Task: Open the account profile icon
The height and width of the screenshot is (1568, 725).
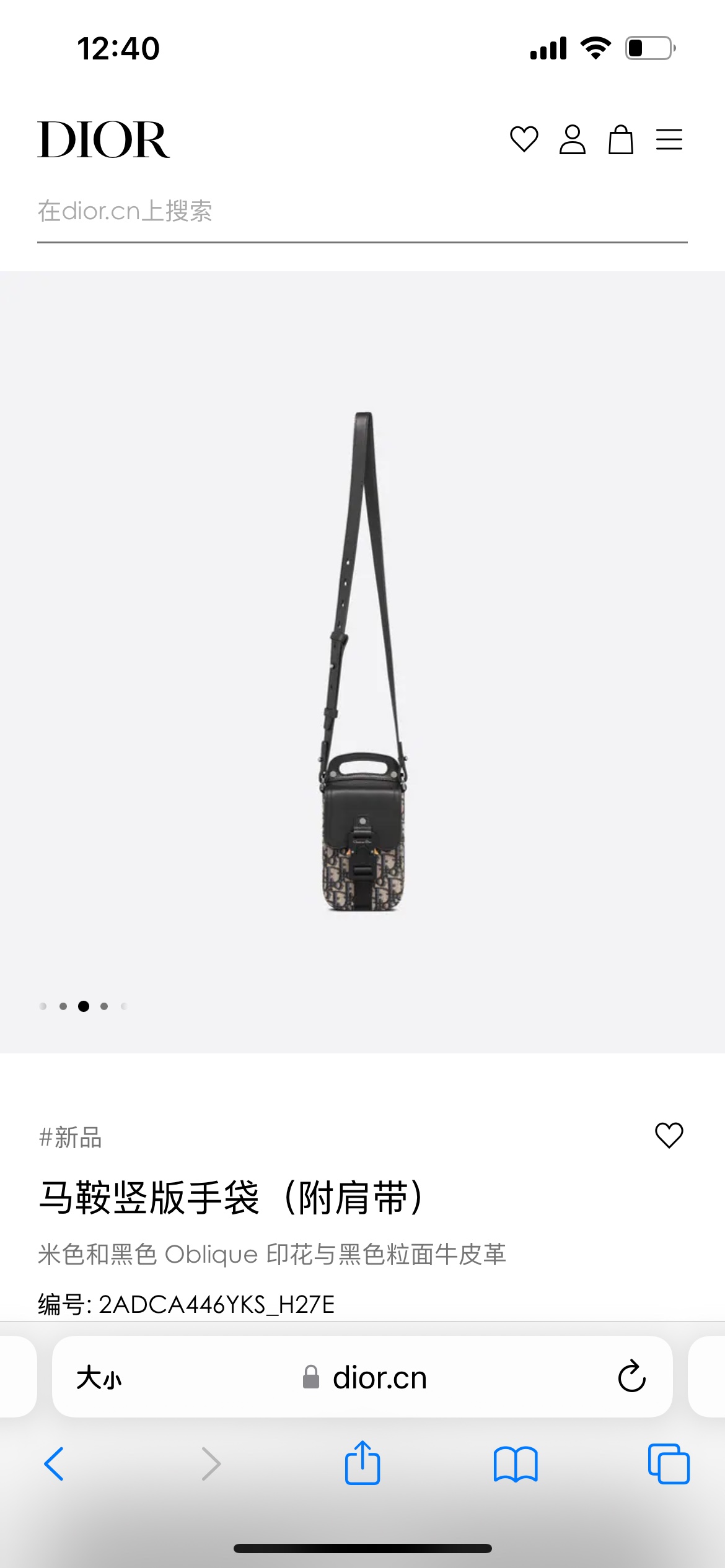Action: (572, 139)
